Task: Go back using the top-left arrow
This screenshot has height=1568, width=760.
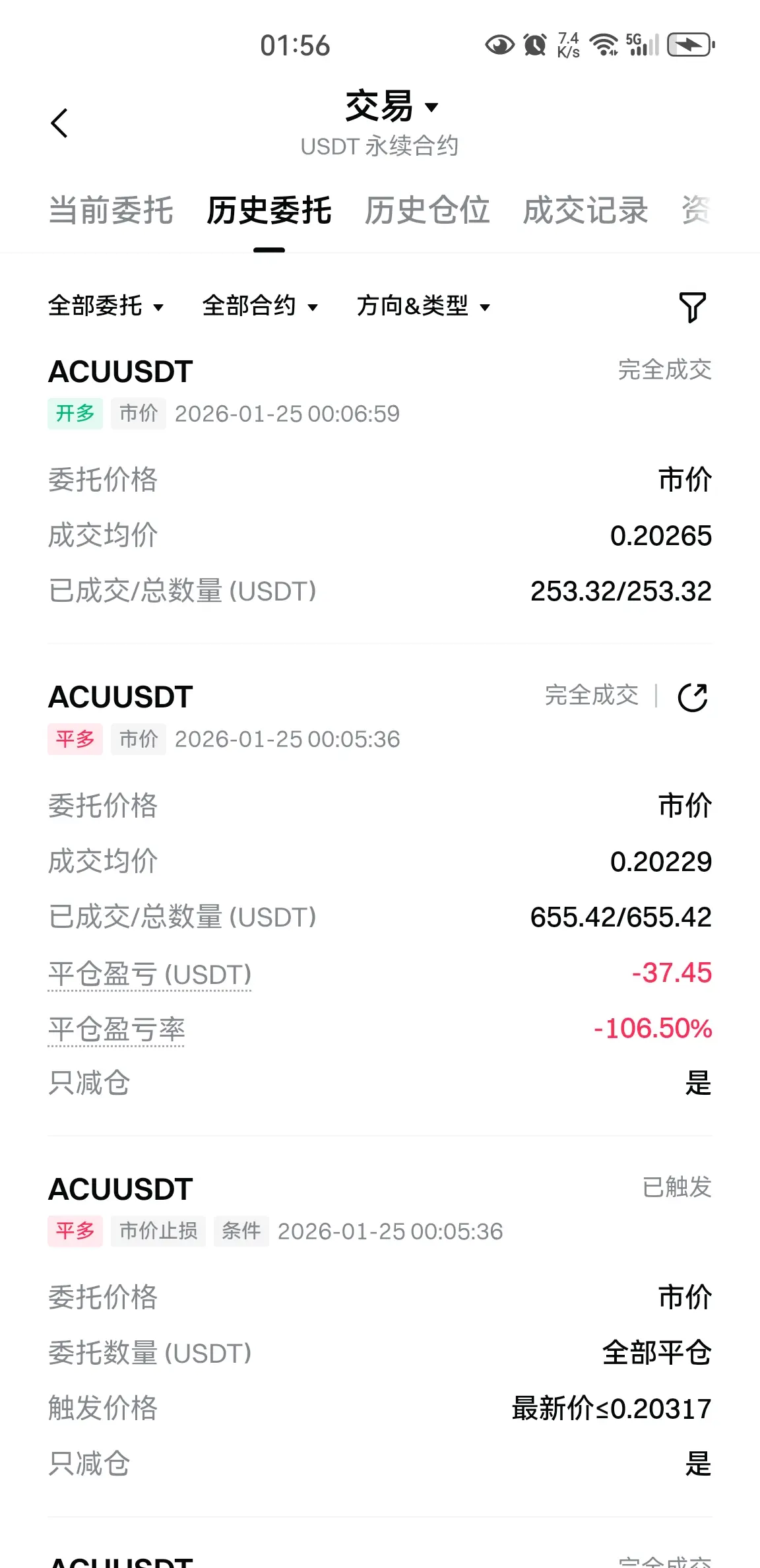Action: [59, 123]
